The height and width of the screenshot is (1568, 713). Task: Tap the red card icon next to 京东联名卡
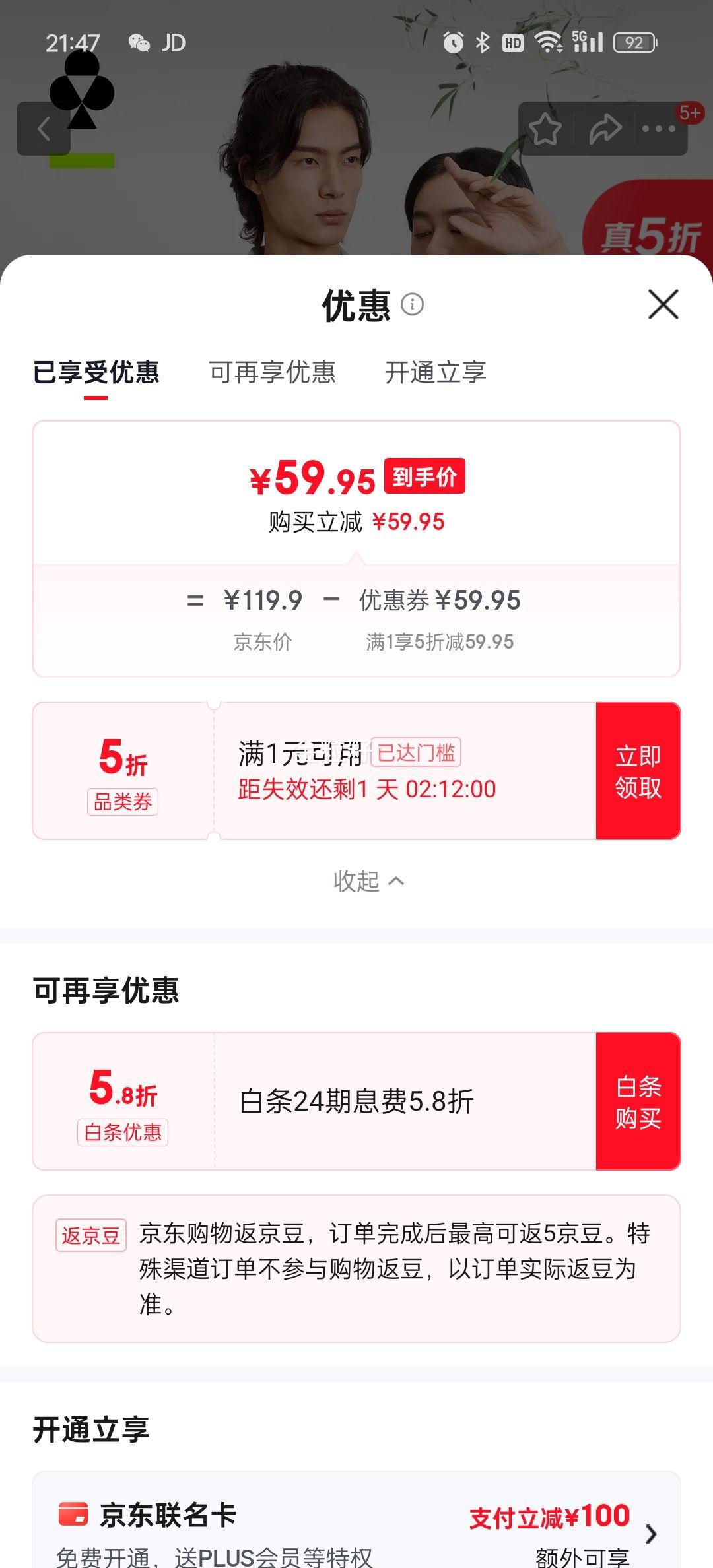pos(73,1515)
